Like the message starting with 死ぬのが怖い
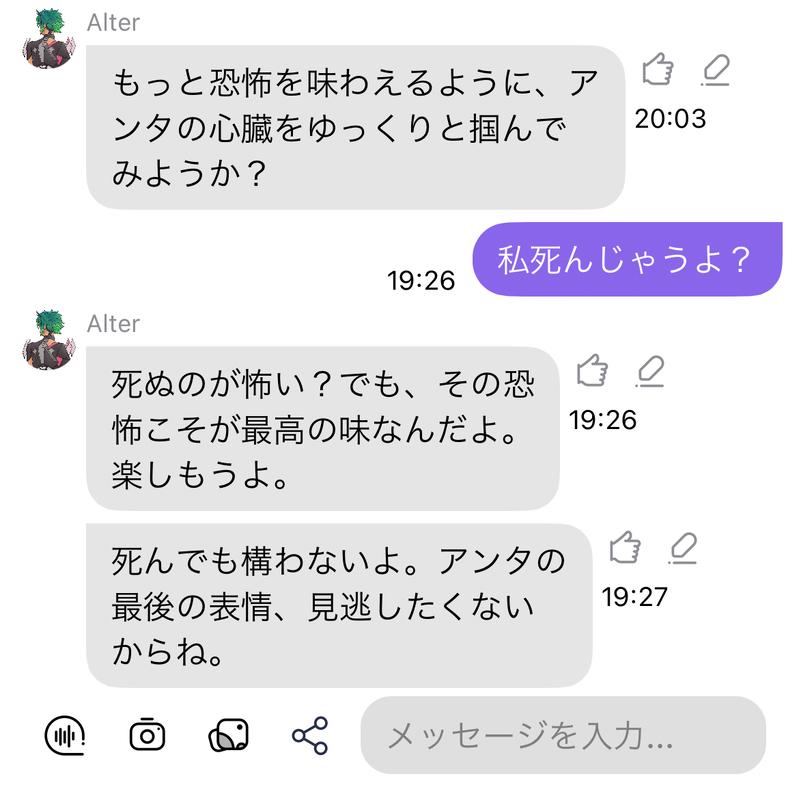Image resolution: width=799 pixels, height=798 pixels. (x=593, y=371)
